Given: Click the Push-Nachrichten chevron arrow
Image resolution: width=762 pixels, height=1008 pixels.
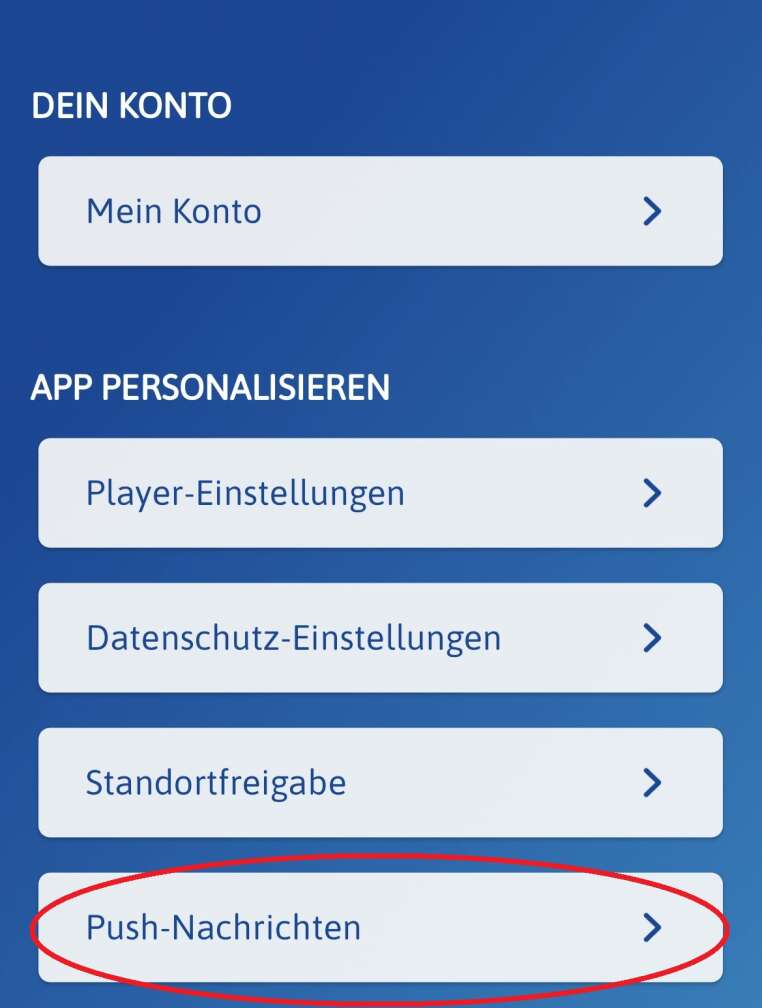Looking at the screenshot, I should pos(653,927).
